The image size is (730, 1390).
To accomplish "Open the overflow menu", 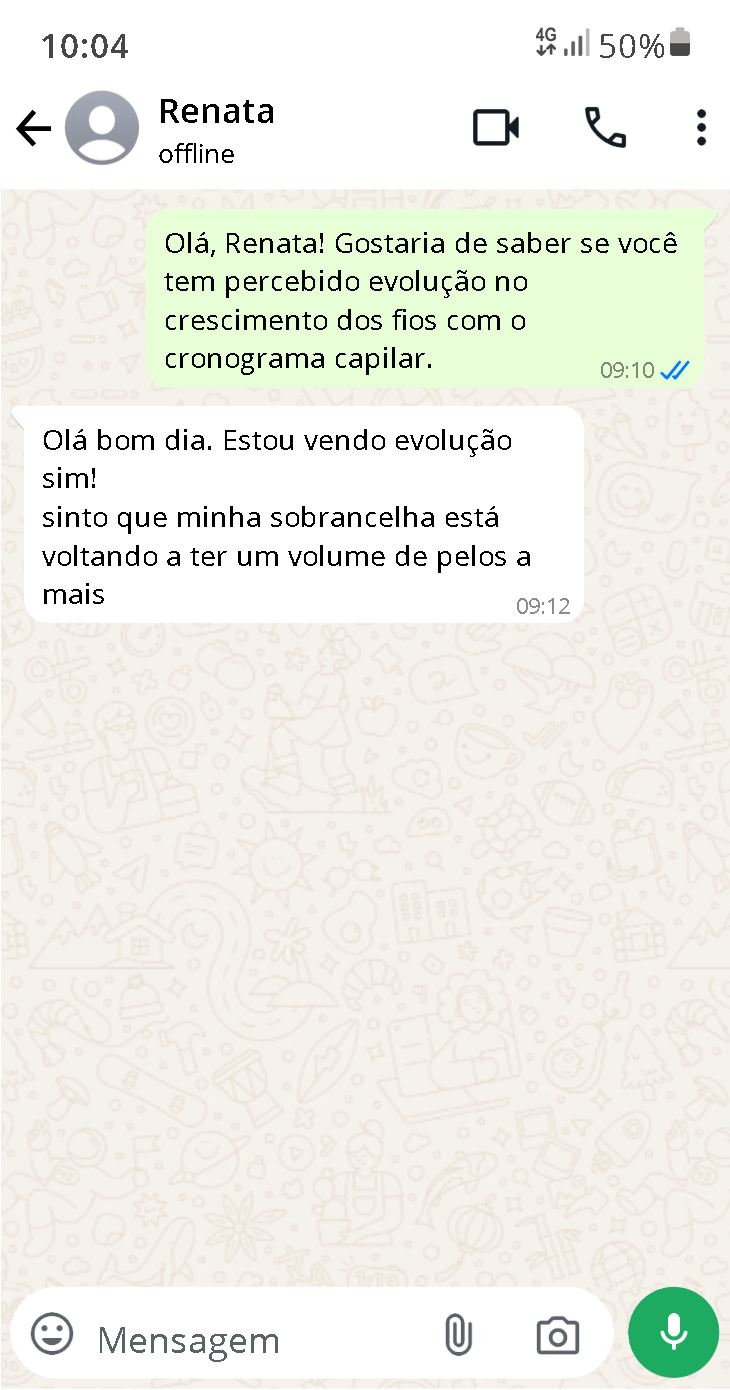I will coord(701,128).
